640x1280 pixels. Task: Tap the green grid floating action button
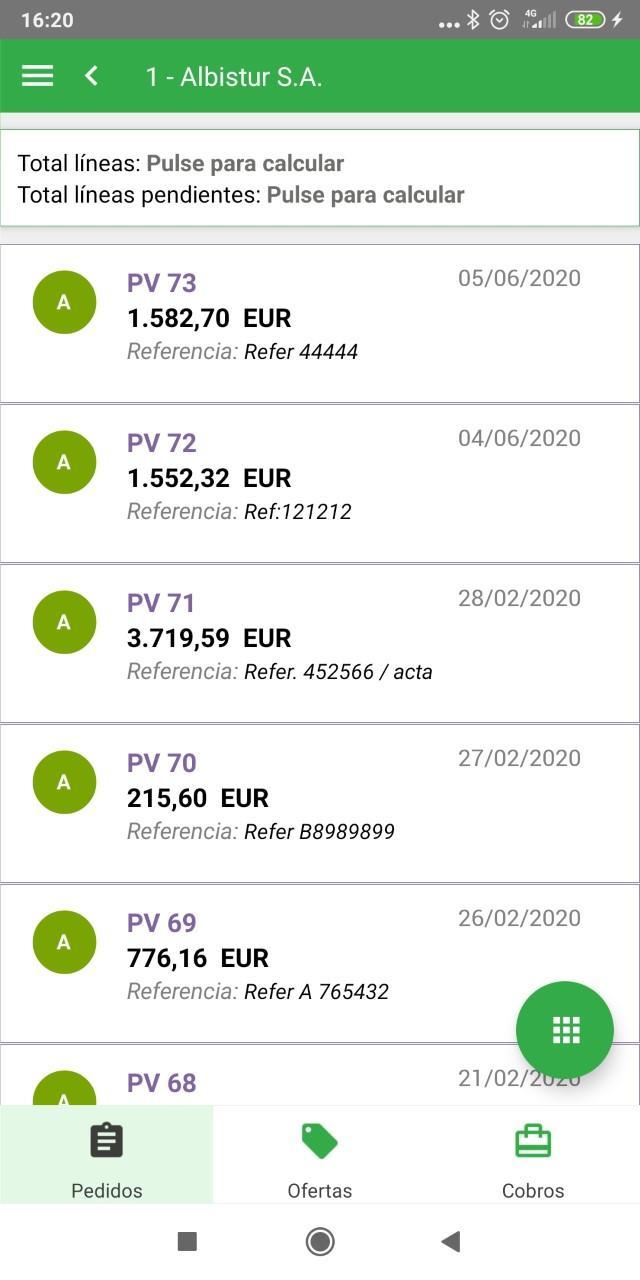(565, 1030)
